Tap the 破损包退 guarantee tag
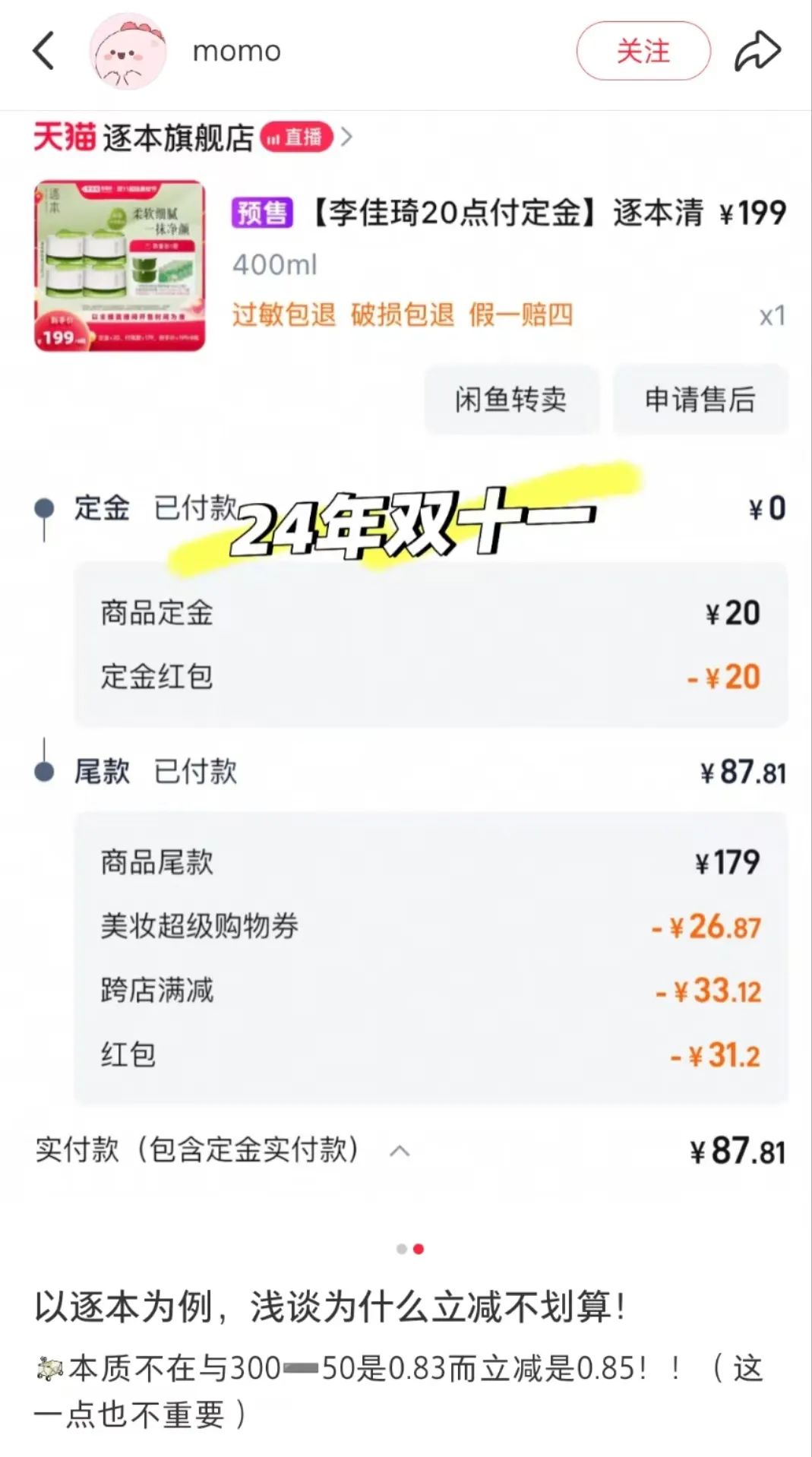Image resolution: width=812 pixels, height=1457 pixels. pos(400,315)
